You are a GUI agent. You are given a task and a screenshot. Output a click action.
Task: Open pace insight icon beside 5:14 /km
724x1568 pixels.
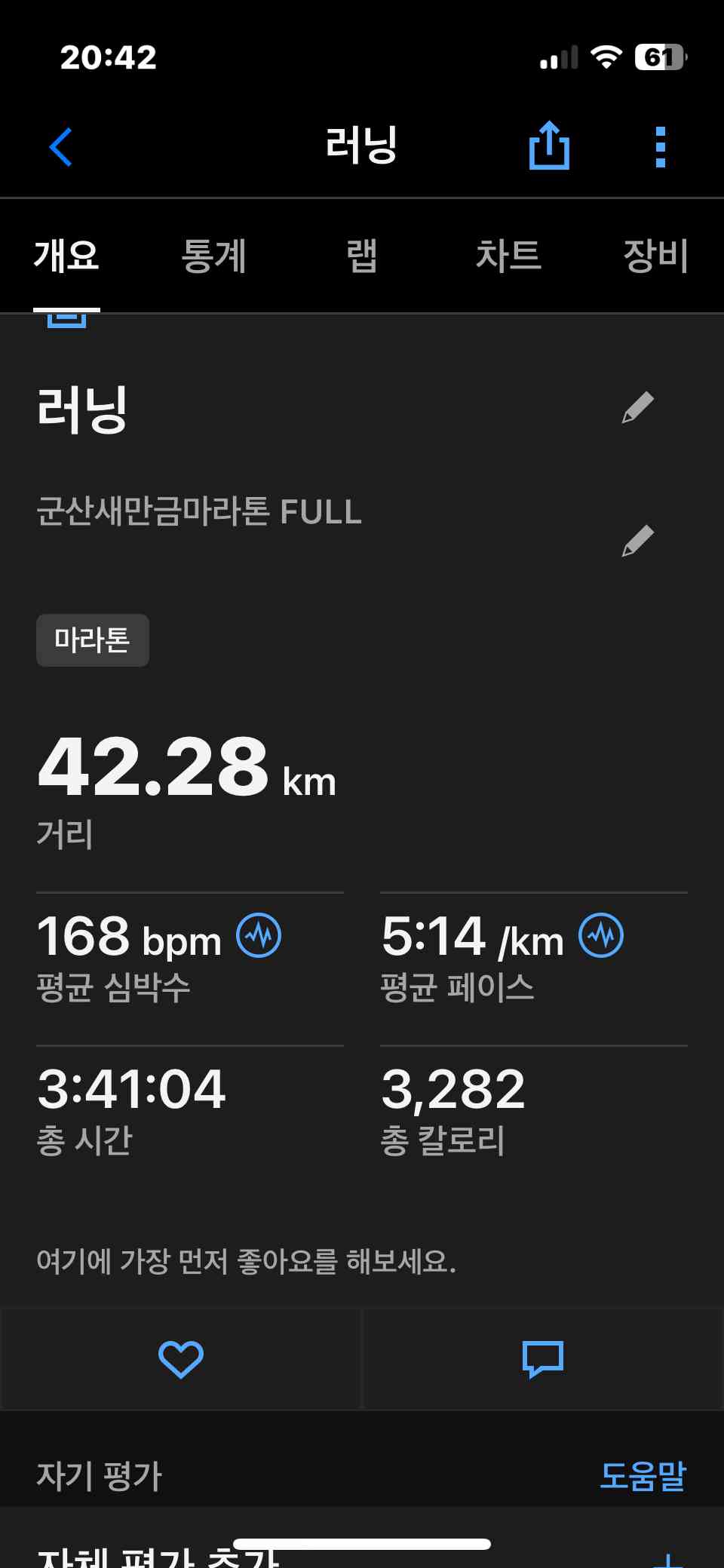point(601,936)
